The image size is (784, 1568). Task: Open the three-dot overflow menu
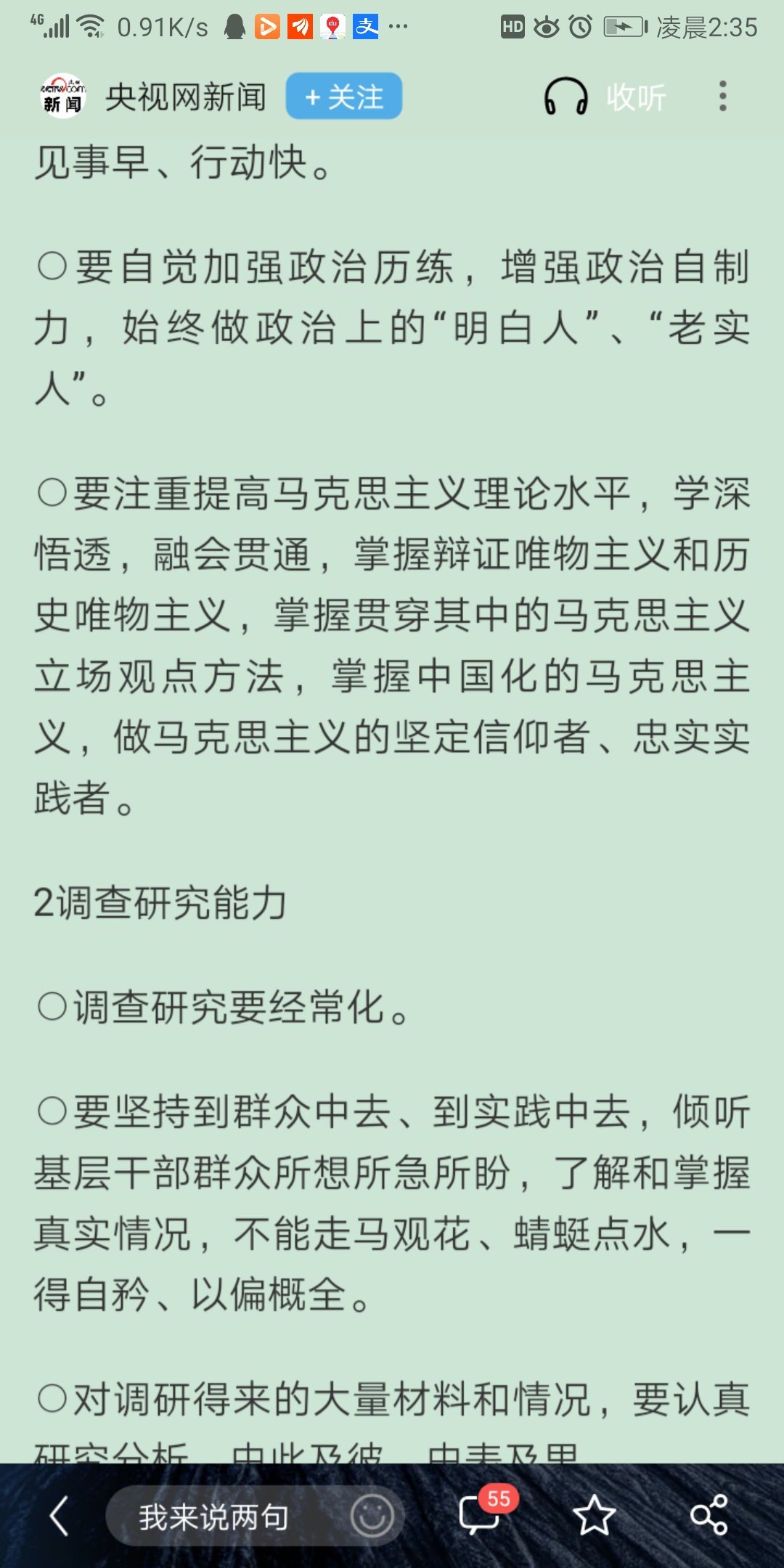pyautogui.click(x=722, y=97)
